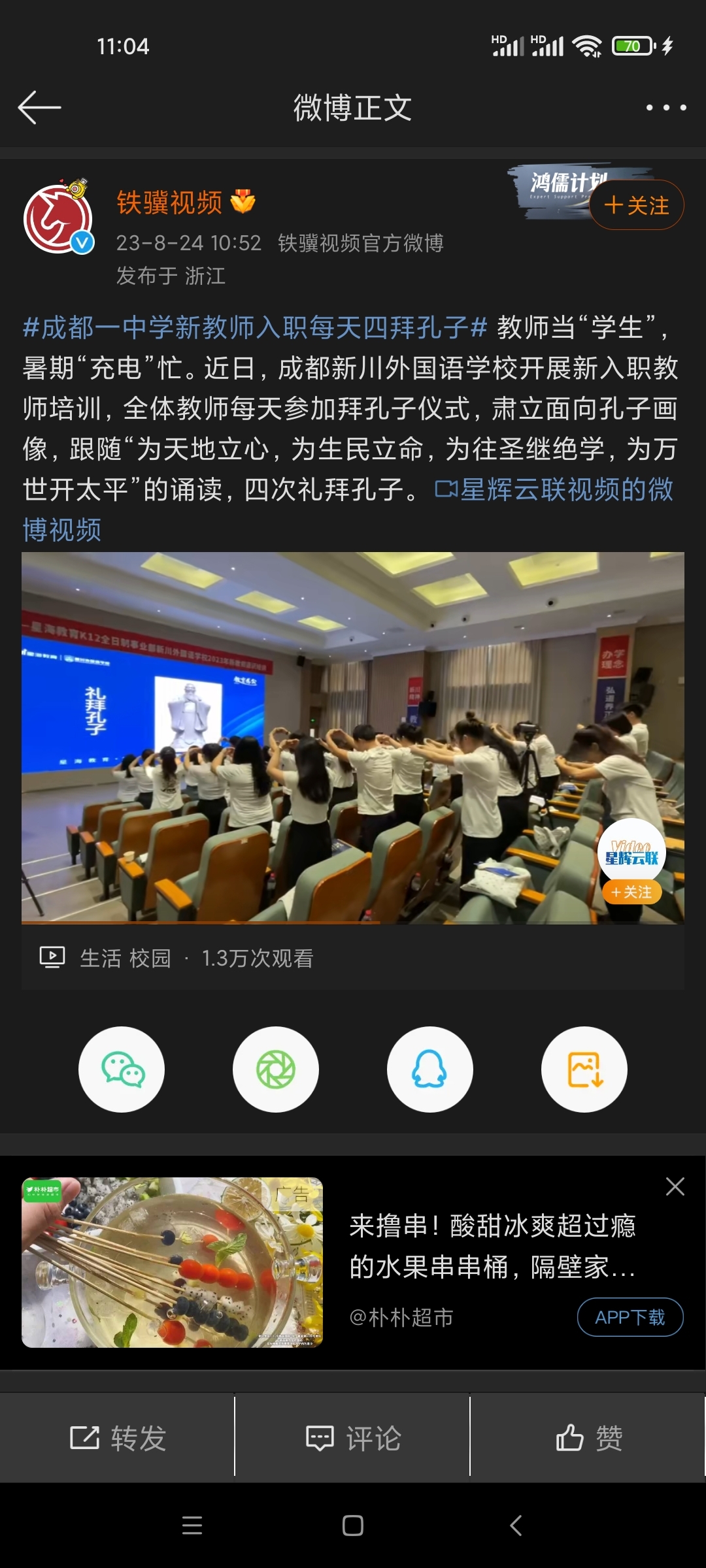Screen dimensions: 706x1568
Task: Go back using the top-left arrow
Action: [x=39, y=108]
